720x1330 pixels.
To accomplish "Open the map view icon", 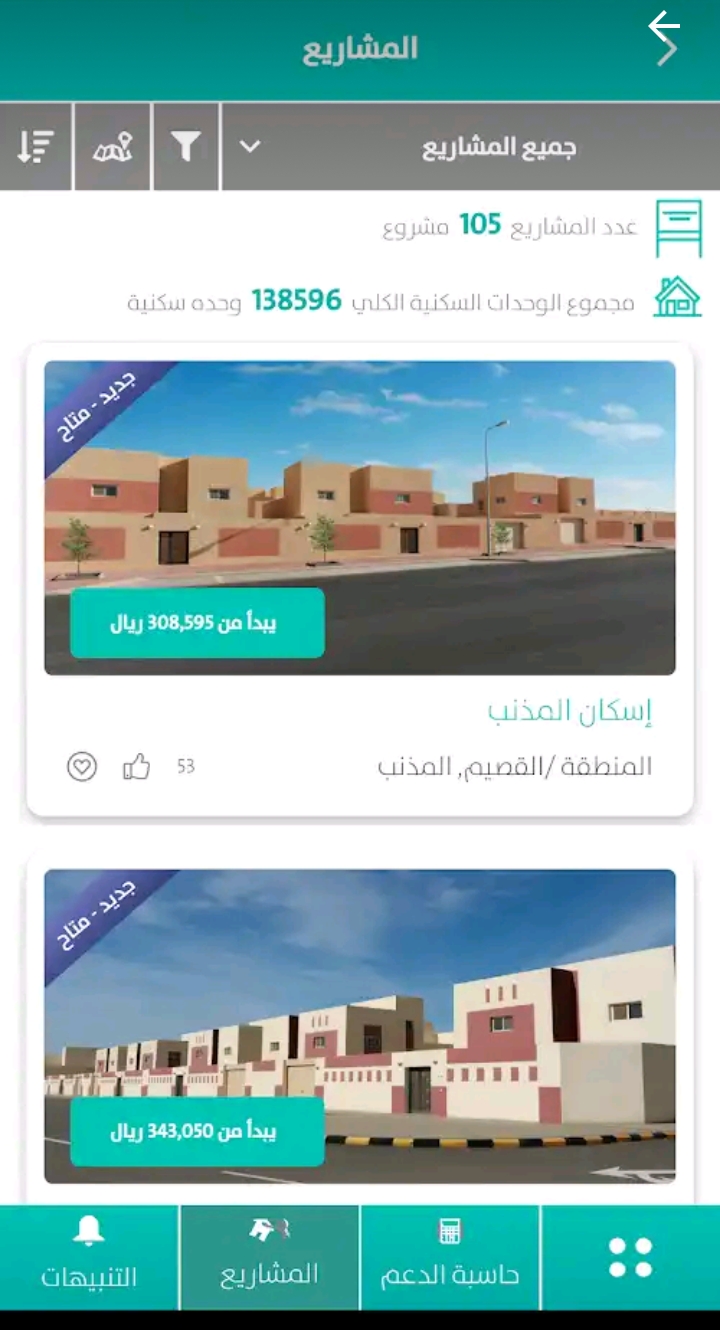I will (x=113, y=147).
